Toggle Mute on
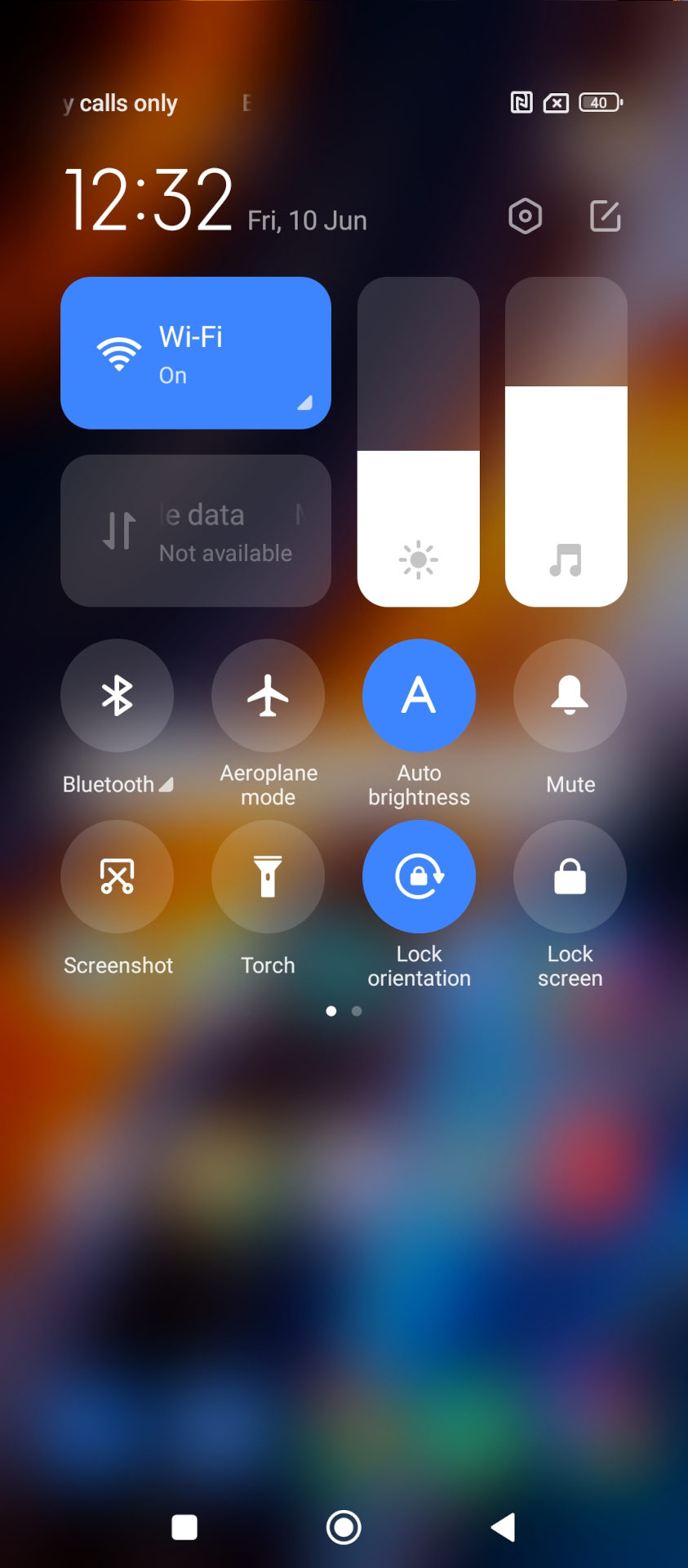Viewport: 688px width, 1568px height. click(x=570, y=696)
